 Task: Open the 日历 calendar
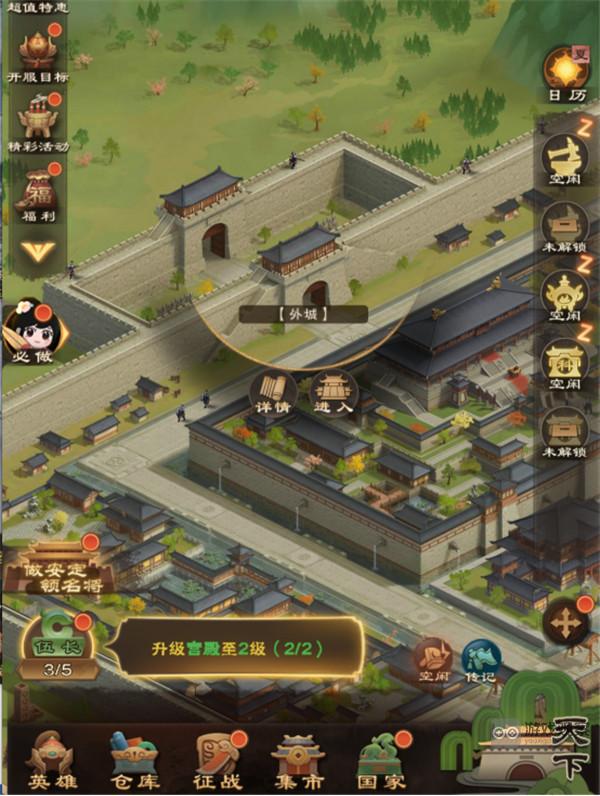point(566,73)
